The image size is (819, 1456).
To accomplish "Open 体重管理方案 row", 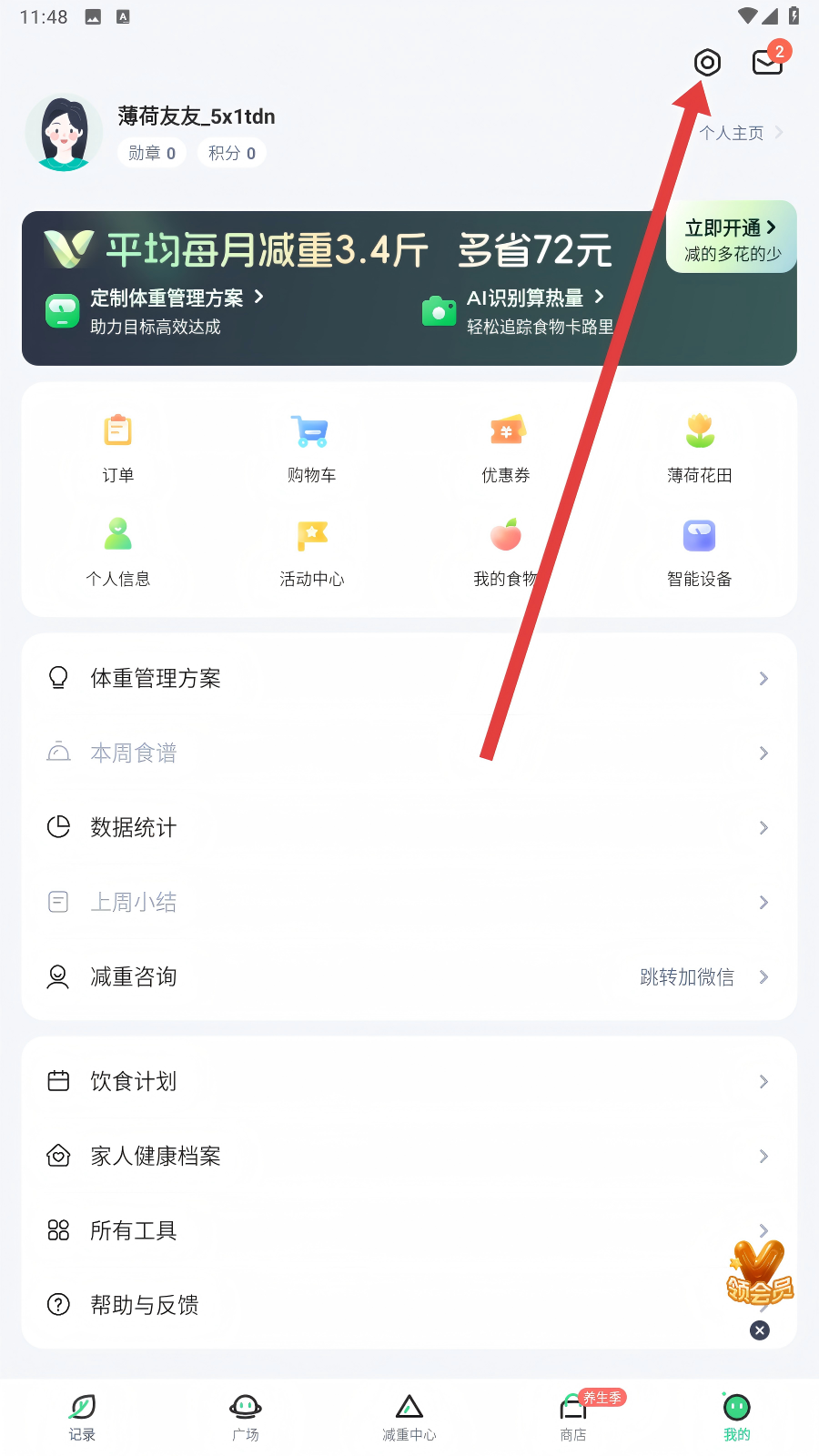I will pos(409,679).
